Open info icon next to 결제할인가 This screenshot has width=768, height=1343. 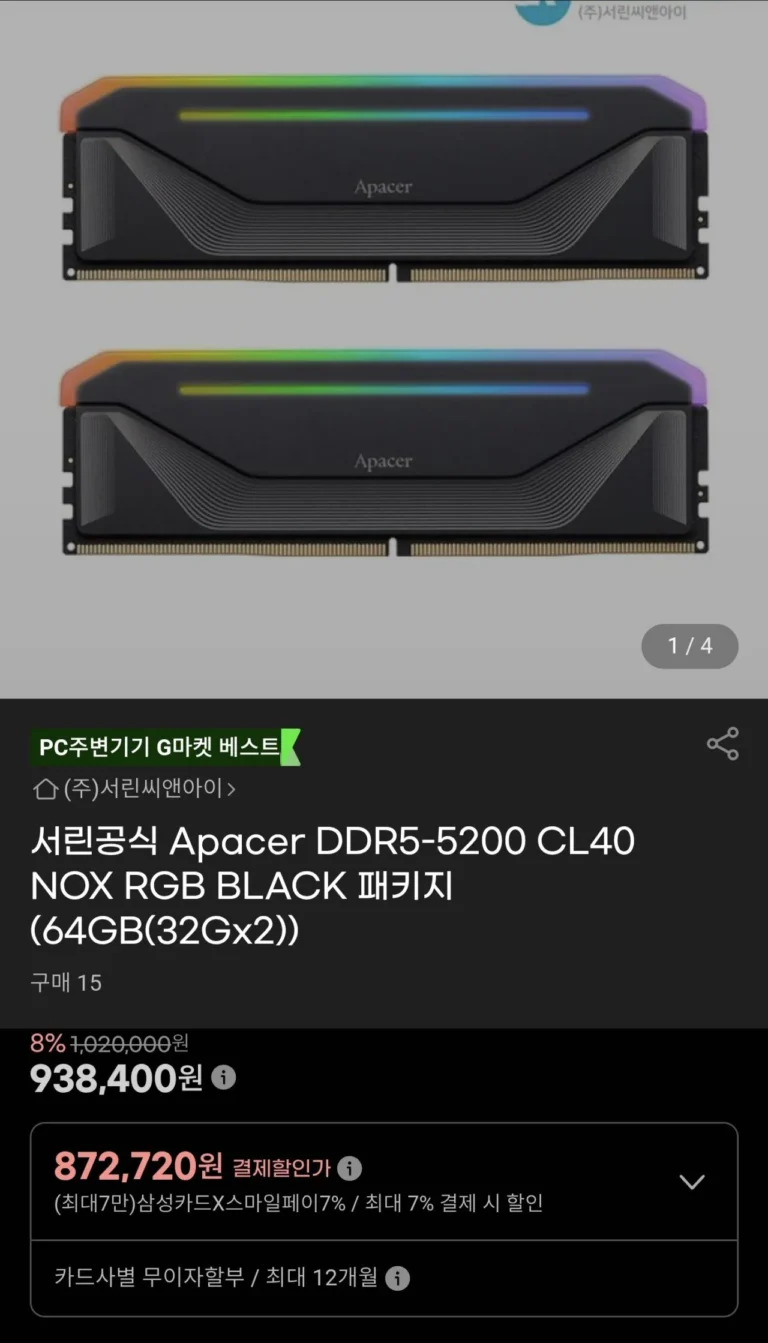[349, 1168]
